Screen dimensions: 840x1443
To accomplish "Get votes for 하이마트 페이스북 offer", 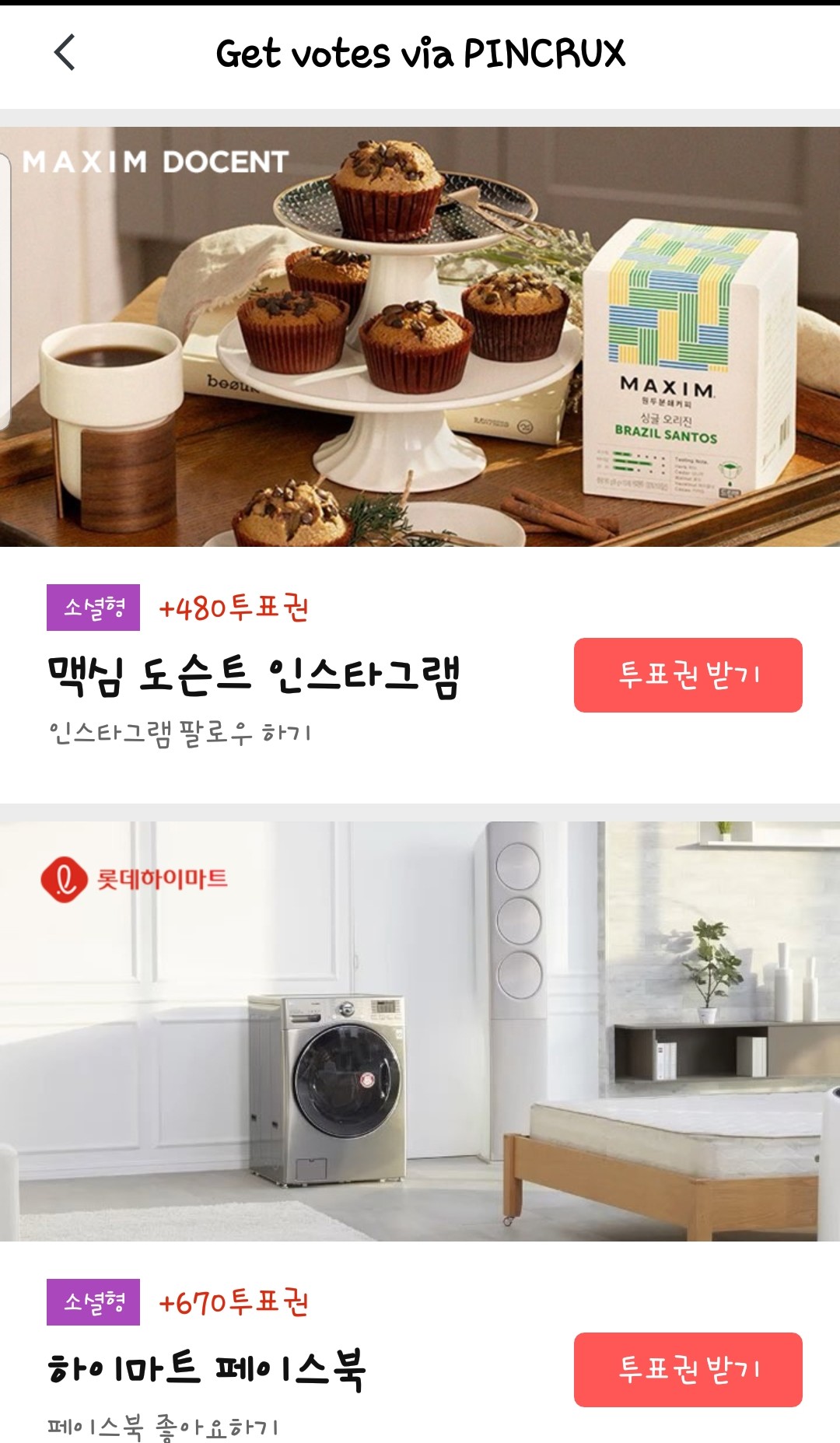I will coord(688,1370).
